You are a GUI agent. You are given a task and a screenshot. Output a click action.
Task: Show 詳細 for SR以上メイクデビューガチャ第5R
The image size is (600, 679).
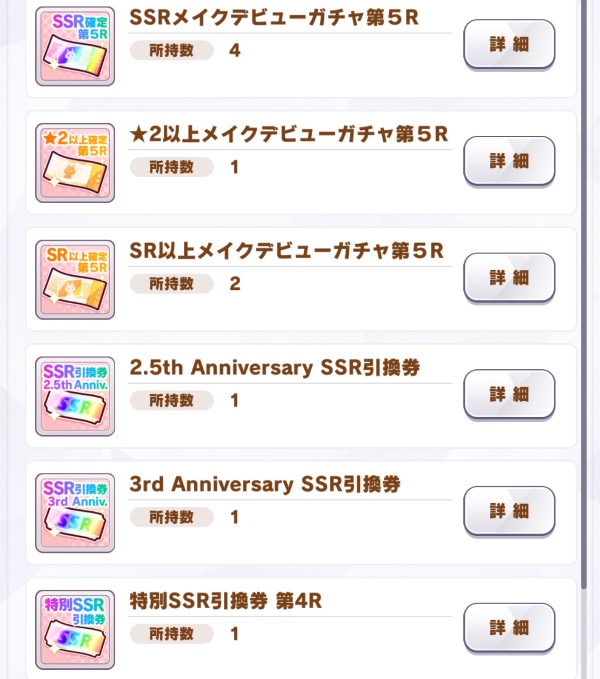509,278
